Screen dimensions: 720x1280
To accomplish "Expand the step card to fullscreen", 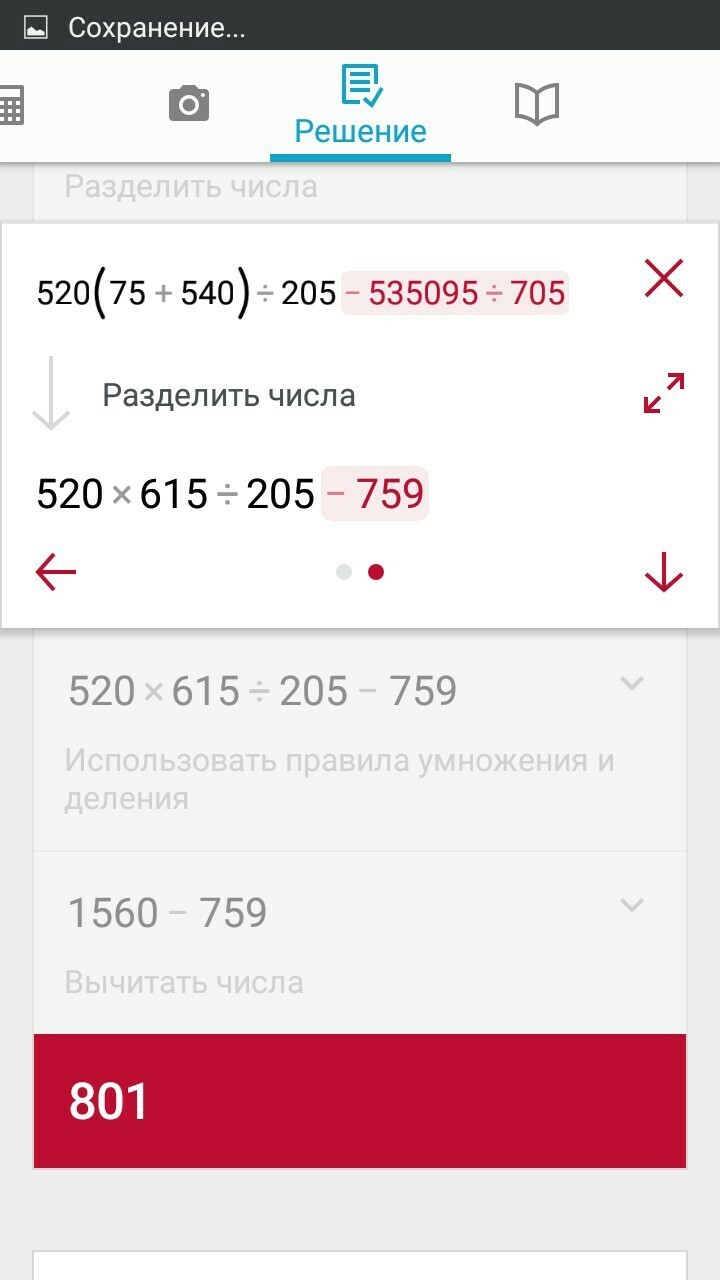I will click(x=664, y=393).
